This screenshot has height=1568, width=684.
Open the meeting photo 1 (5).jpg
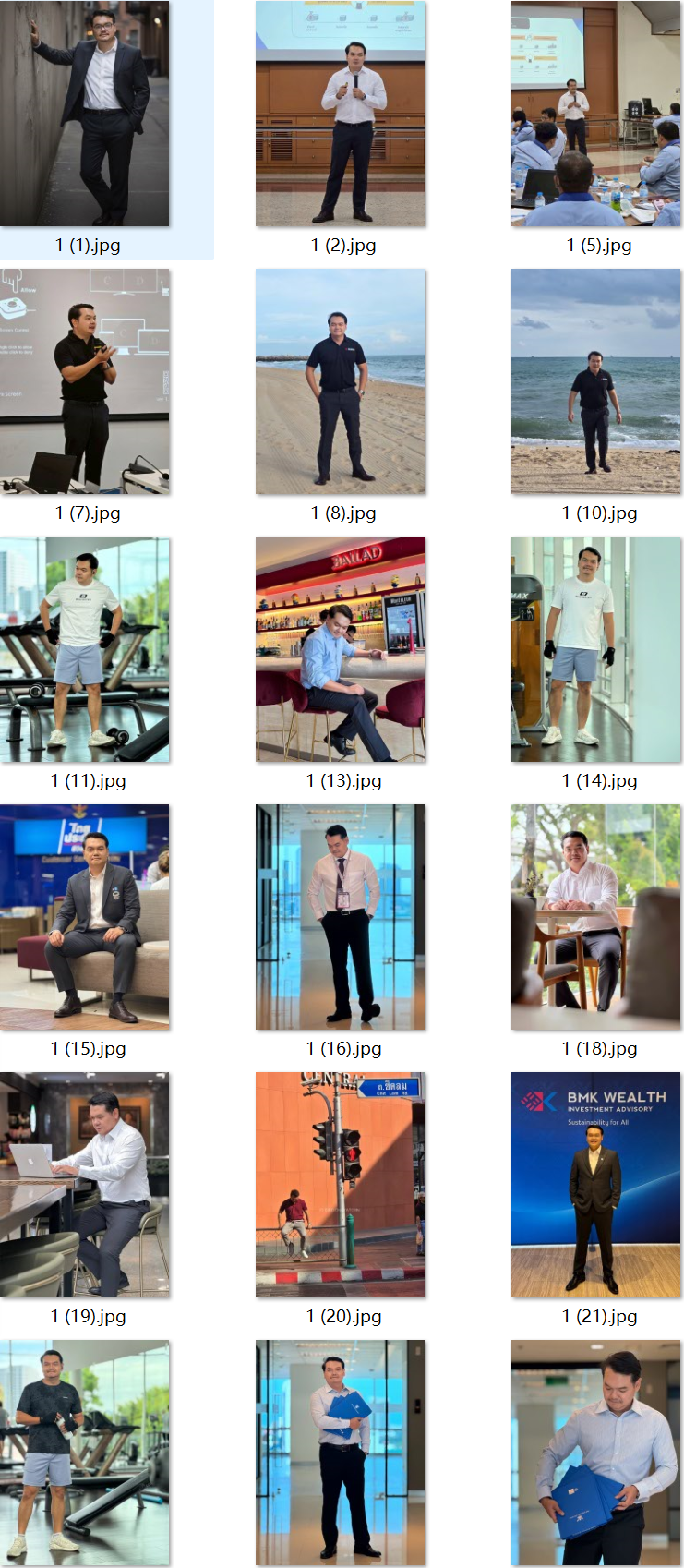coord(596,114)
